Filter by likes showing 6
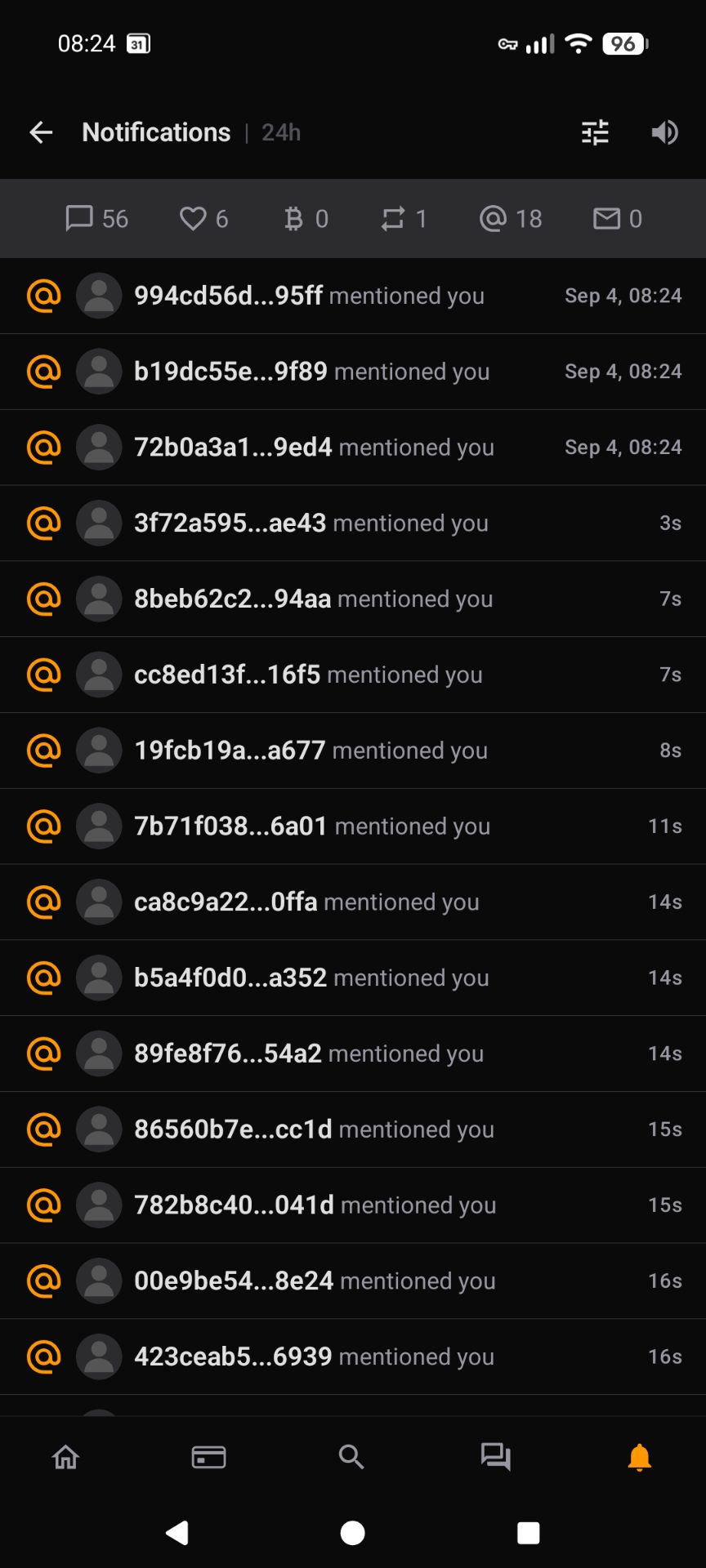 [x=203, y=219]
